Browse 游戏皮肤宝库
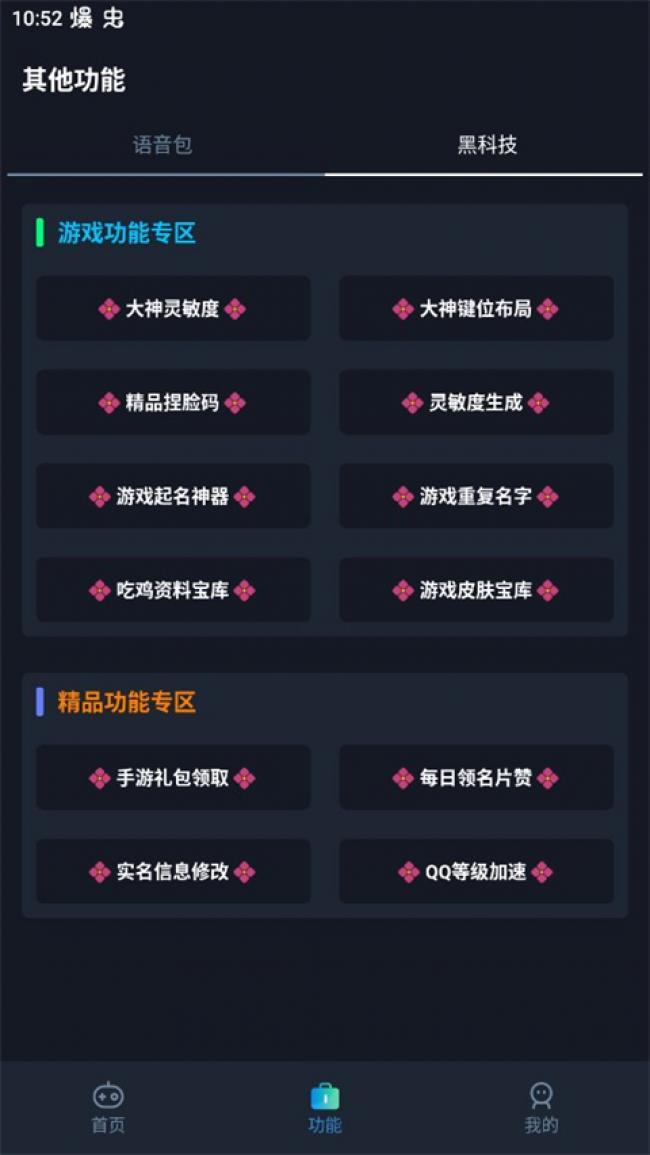Screen dimensions: 650x1155 476,590
